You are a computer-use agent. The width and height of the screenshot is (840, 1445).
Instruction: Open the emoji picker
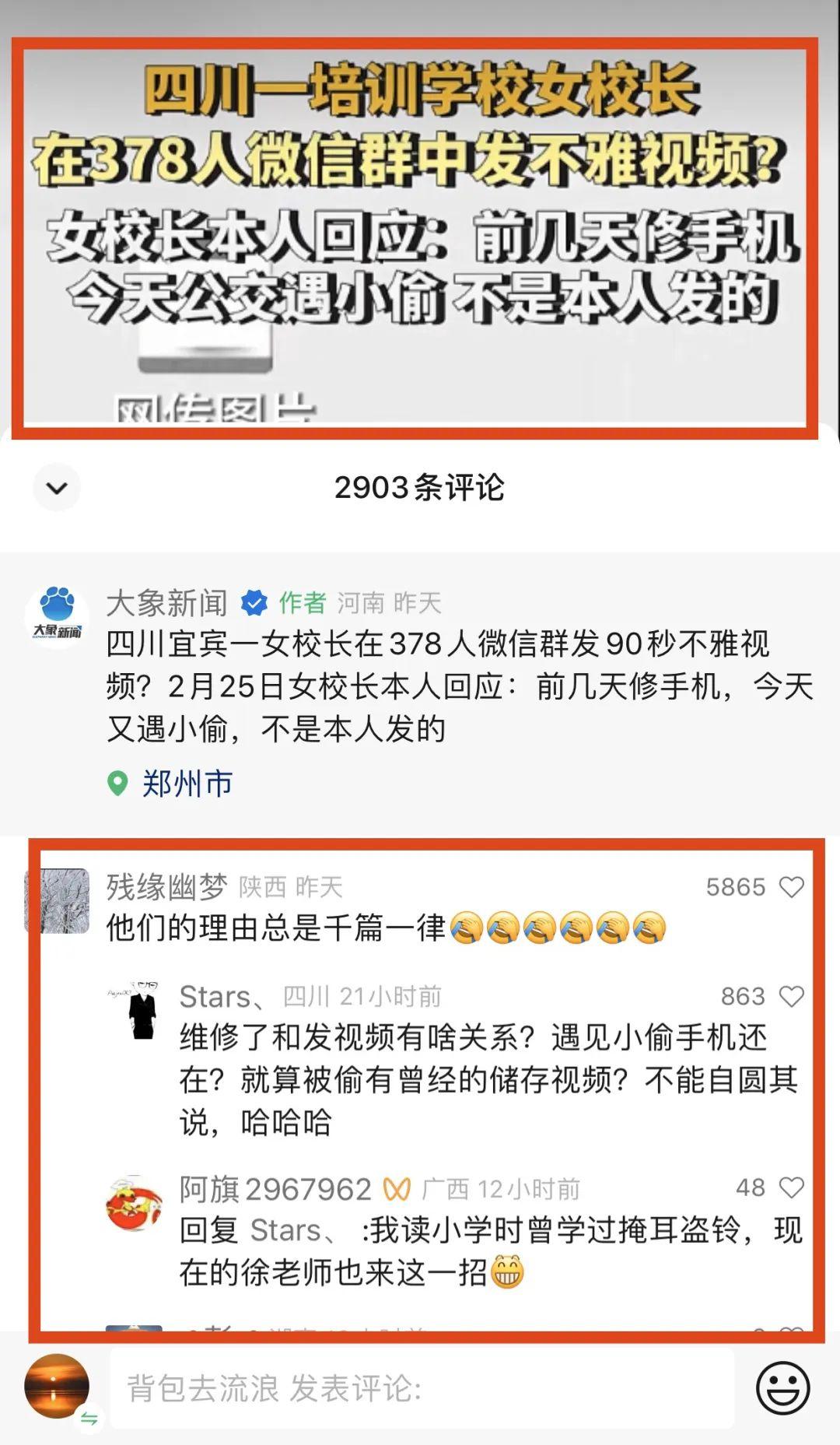pyautogui.click(x=782, y=1388)
